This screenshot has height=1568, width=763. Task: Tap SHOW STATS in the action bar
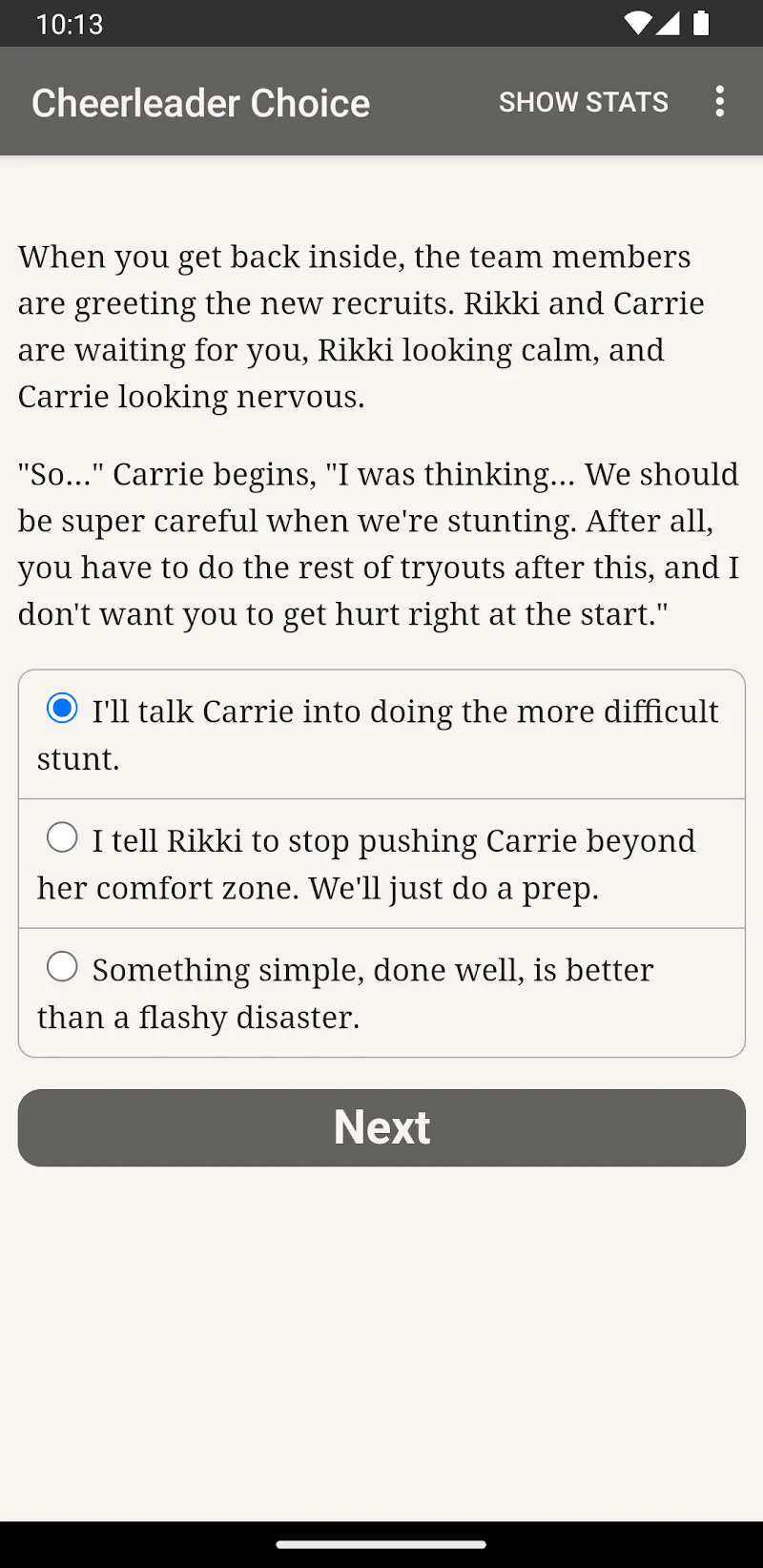click(x=583, y=101)
